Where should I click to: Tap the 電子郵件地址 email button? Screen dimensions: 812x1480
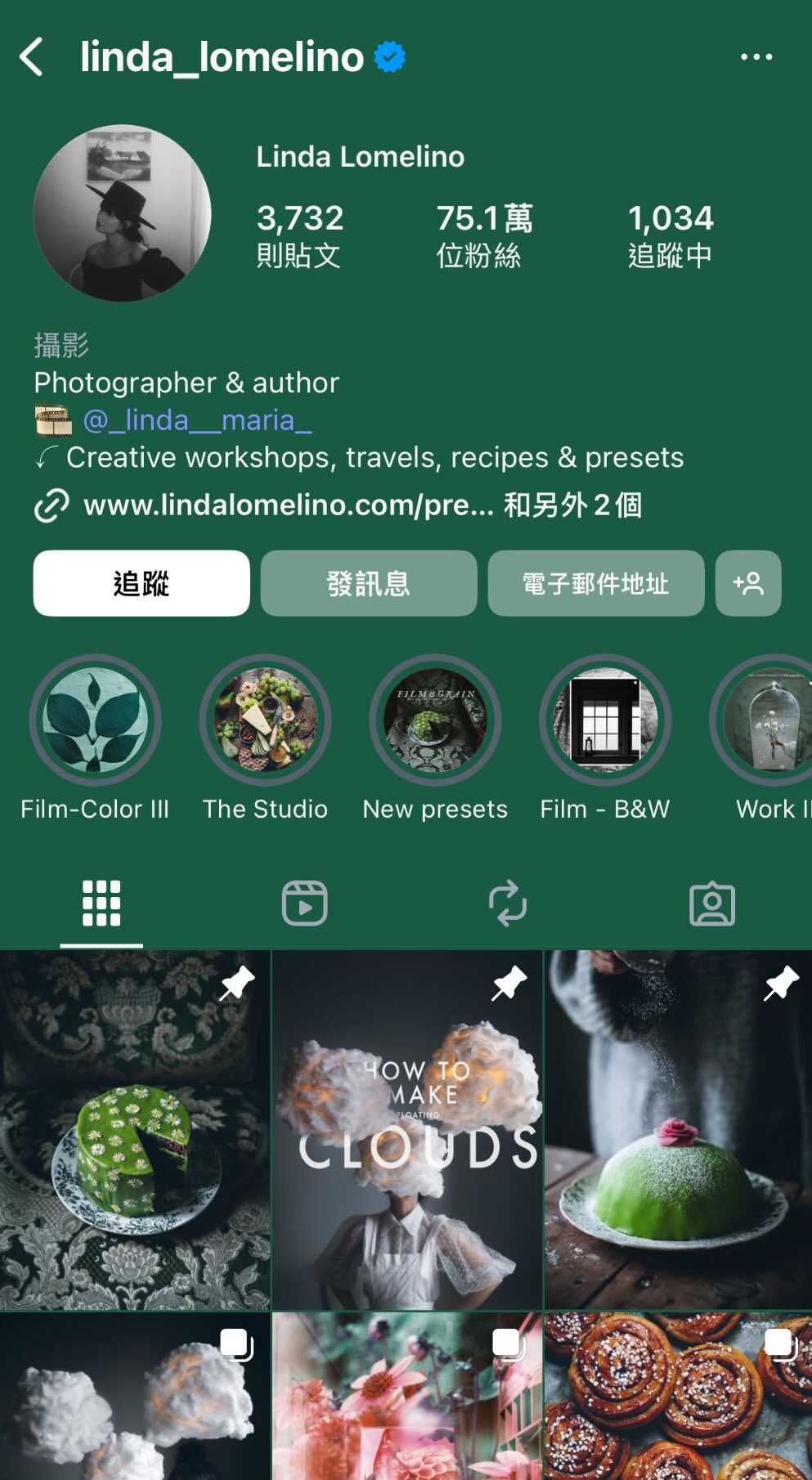pyautogui.click(x=595, y=583)
